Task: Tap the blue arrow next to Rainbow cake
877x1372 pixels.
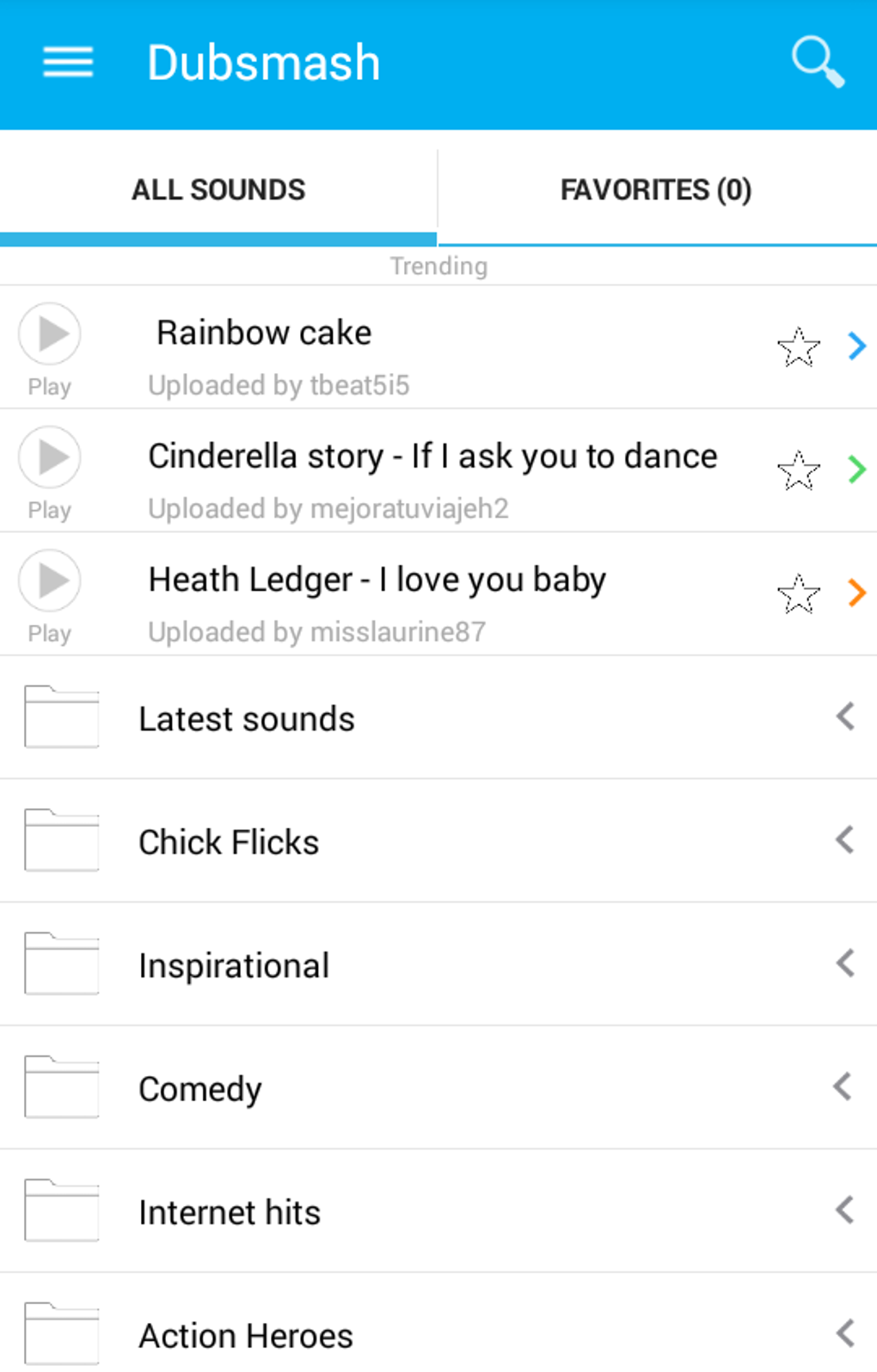Action: click(x=856, y=346)
